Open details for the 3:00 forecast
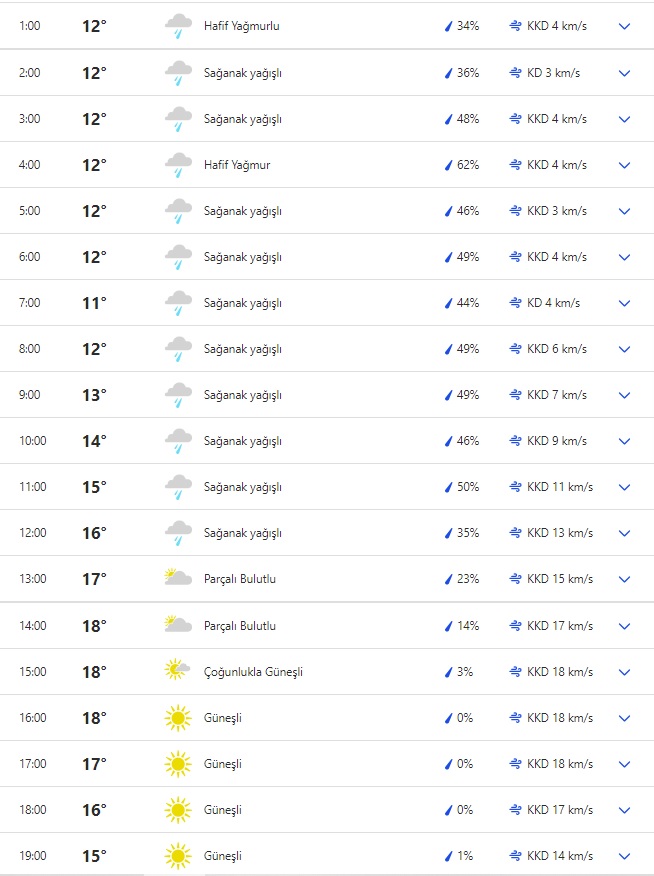 pyautogui.click(x=625, y=119)
